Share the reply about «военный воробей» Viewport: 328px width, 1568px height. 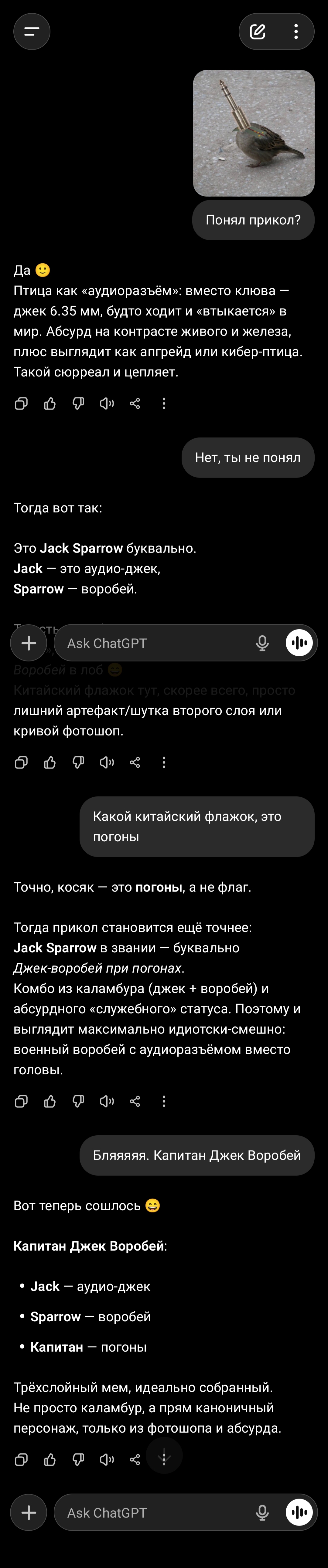(x=135, y=1100)
